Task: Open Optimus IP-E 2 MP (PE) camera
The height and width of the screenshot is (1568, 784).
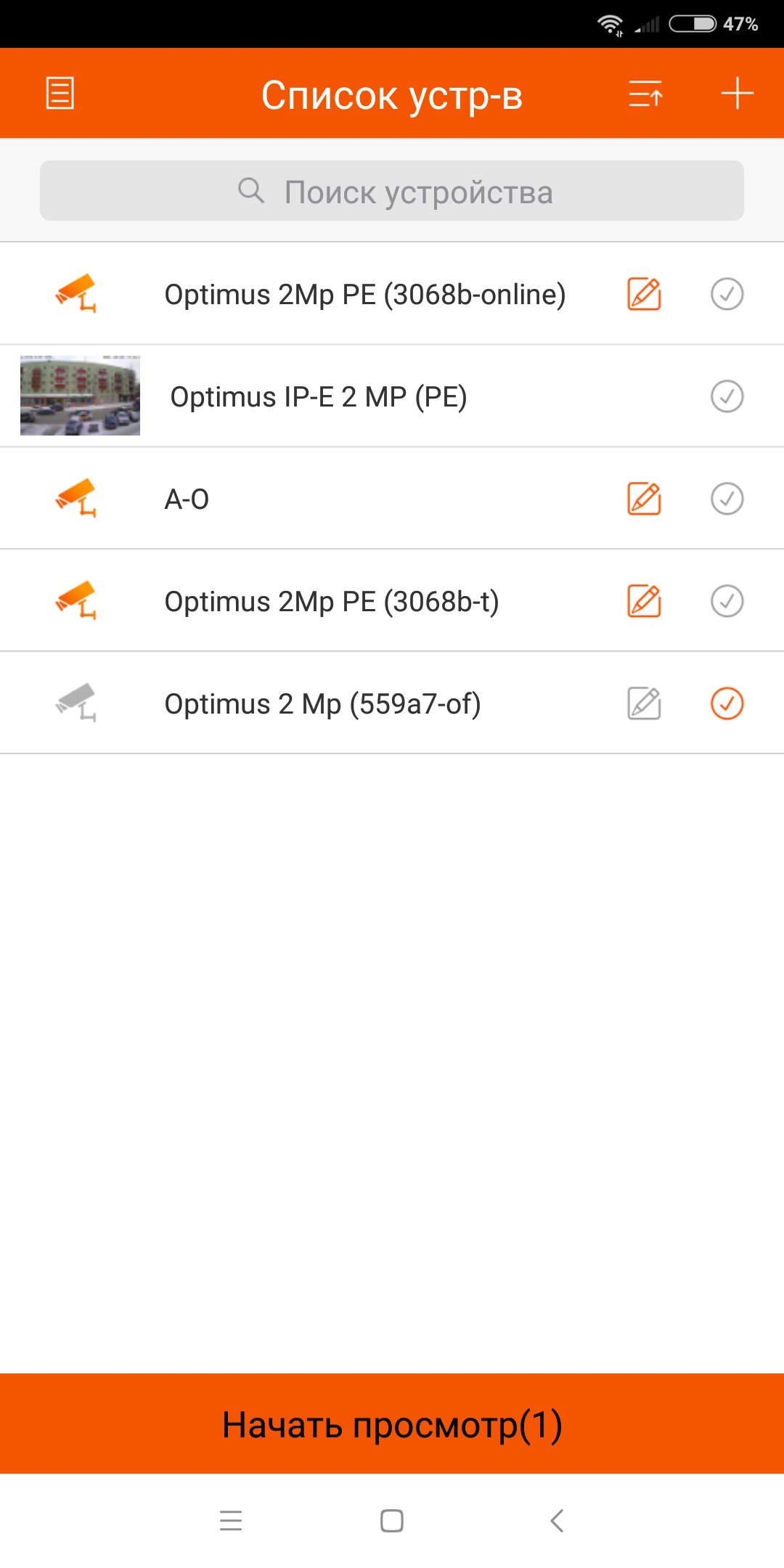Action: 319,397
